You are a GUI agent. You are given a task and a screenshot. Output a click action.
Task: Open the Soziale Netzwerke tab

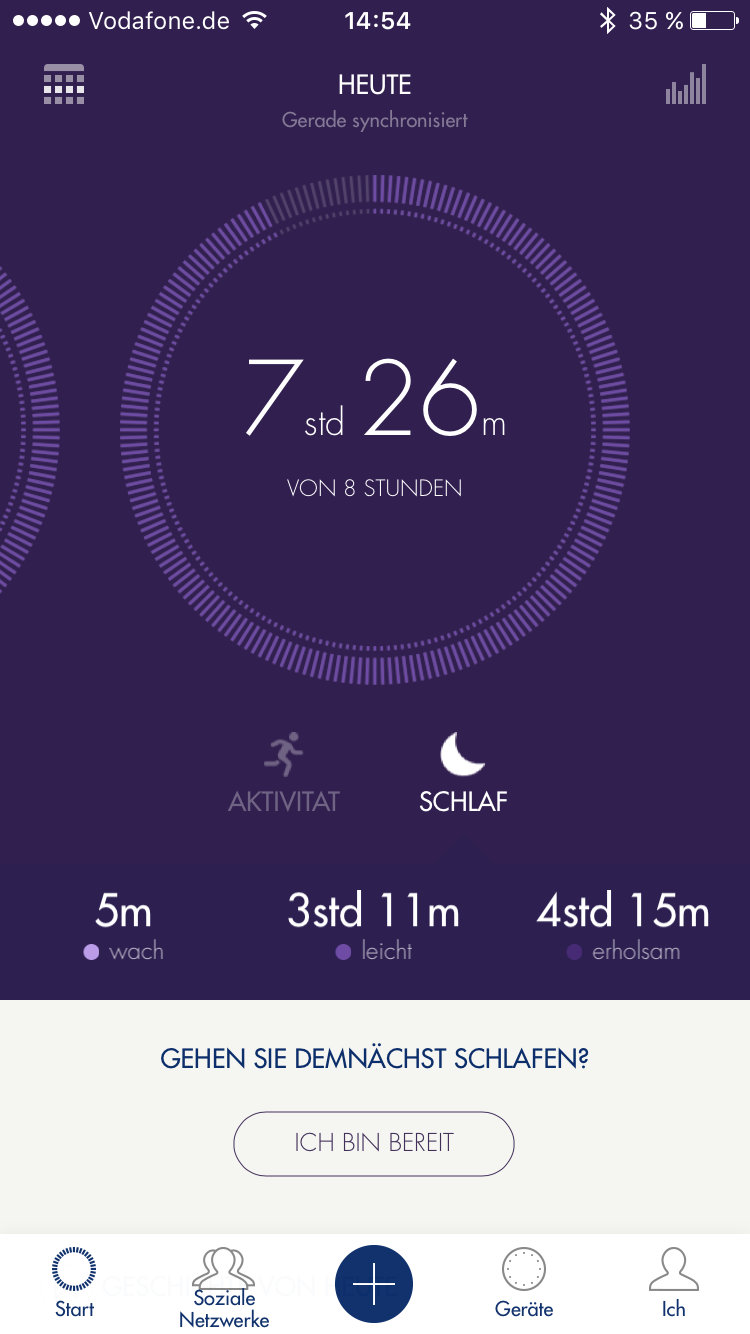click(224, 1287)
